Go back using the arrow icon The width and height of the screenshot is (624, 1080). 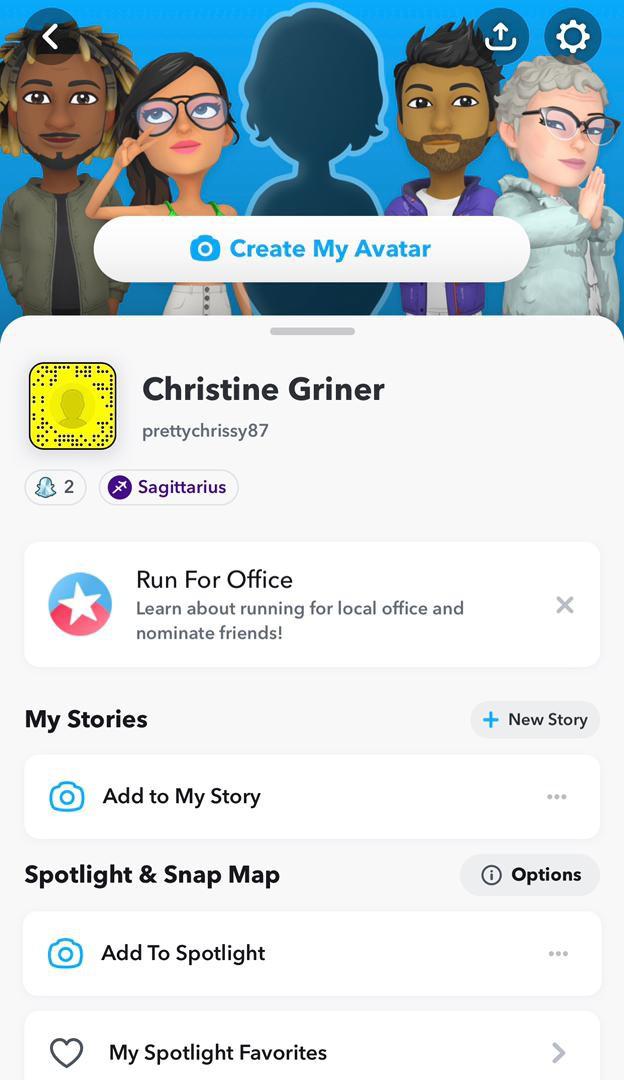pyautogui.click(x=51, y=37)
